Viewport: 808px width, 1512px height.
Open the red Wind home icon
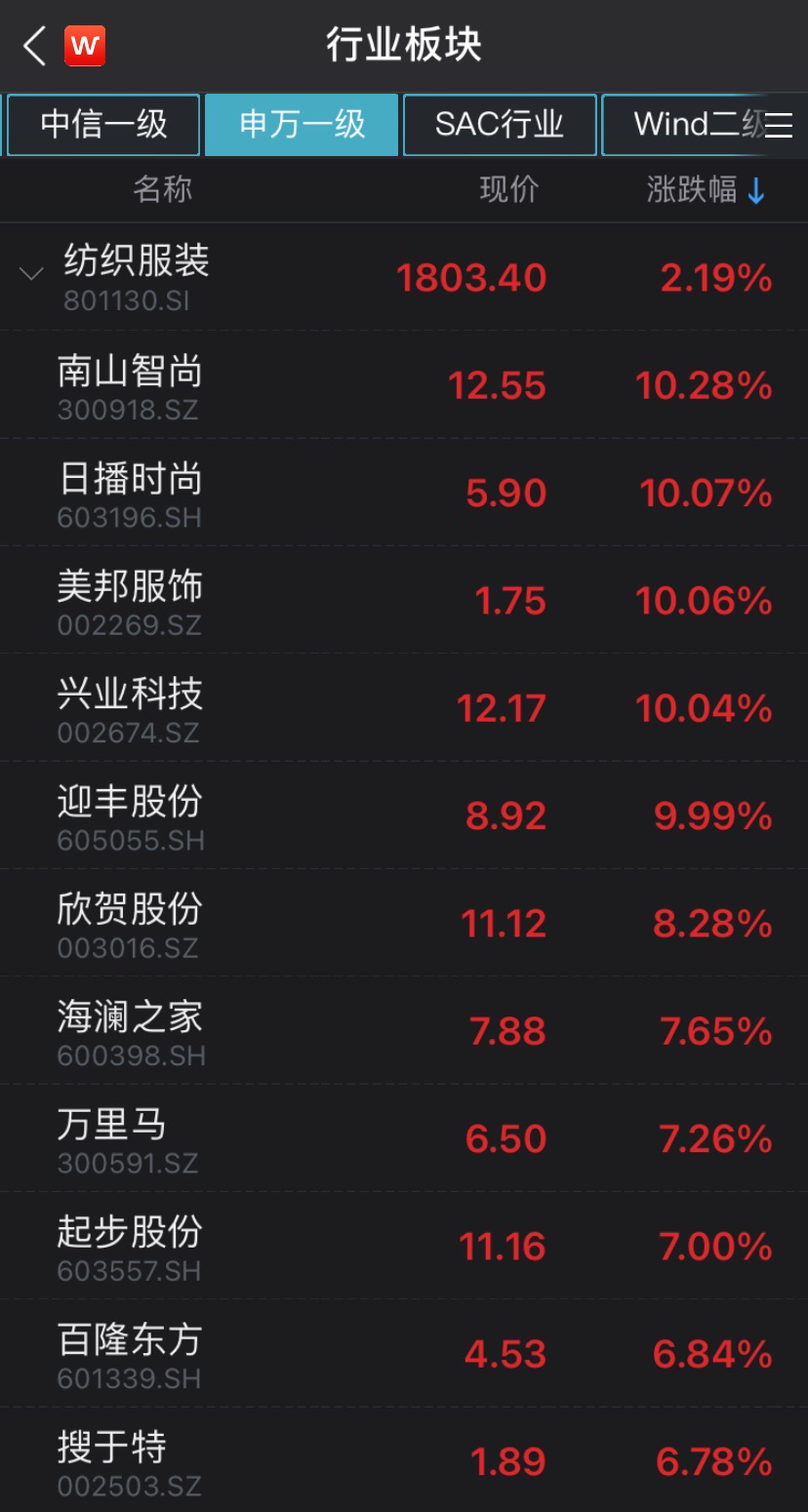point(85,46)
